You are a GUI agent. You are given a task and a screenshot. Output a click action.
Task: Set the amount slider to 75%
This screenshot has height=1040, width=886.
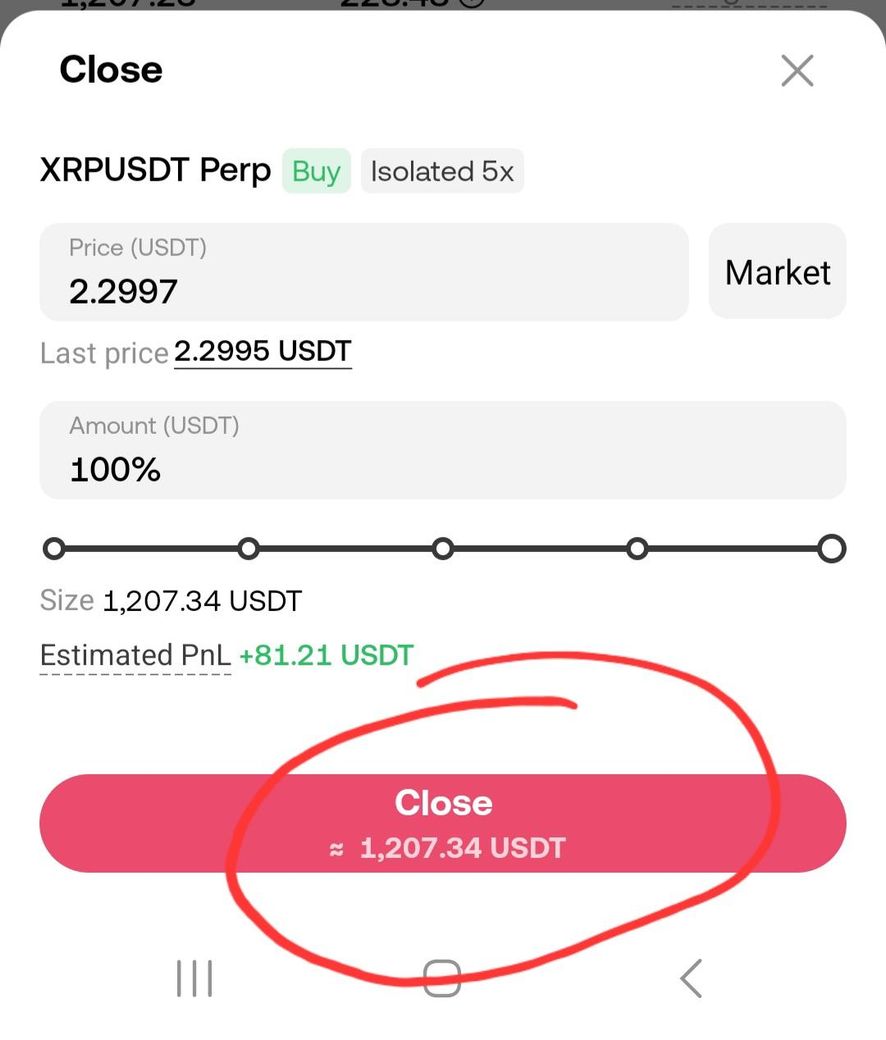click(x=637, y=548)
